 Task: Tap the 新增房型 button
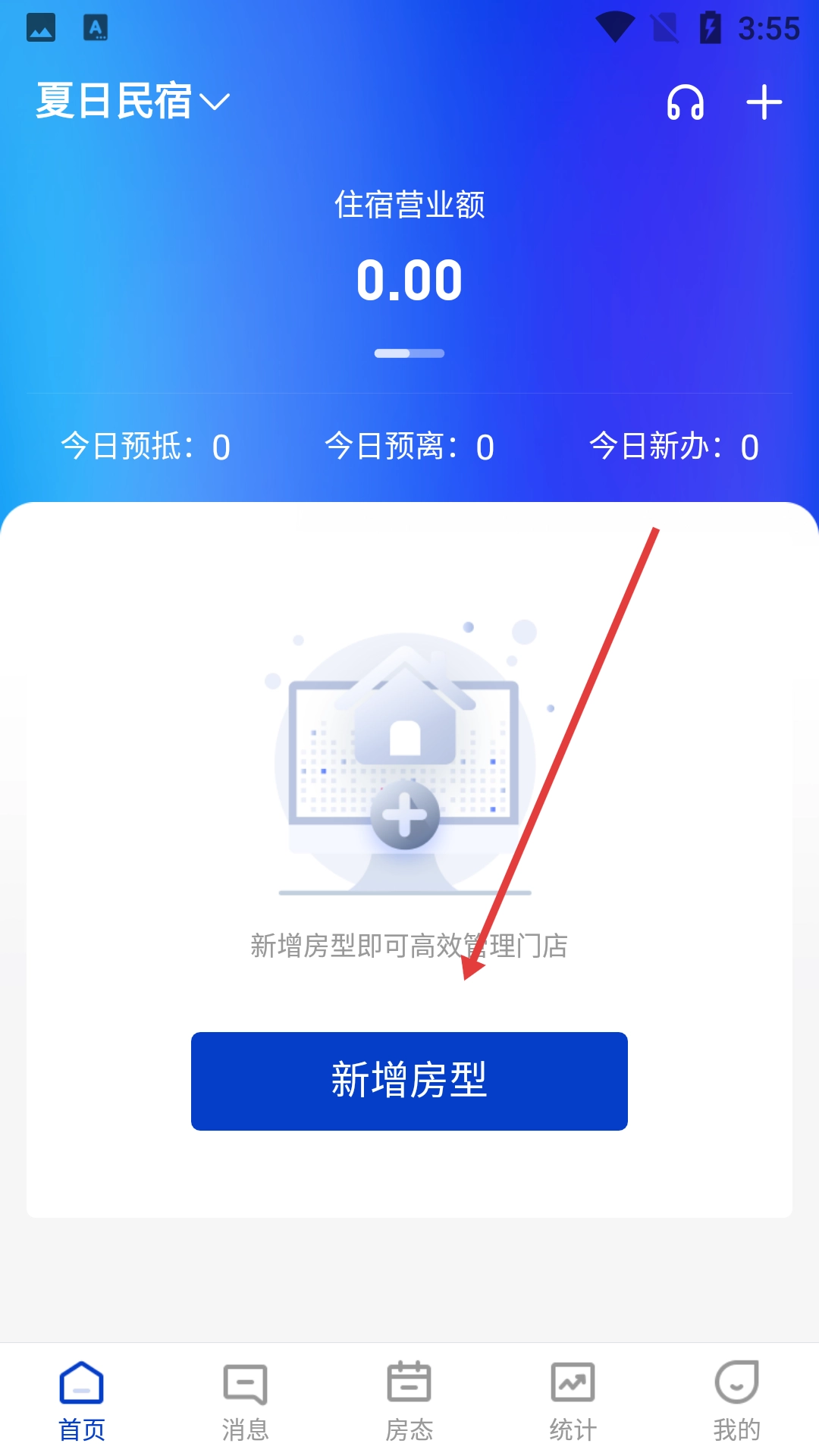(409, 1081)
